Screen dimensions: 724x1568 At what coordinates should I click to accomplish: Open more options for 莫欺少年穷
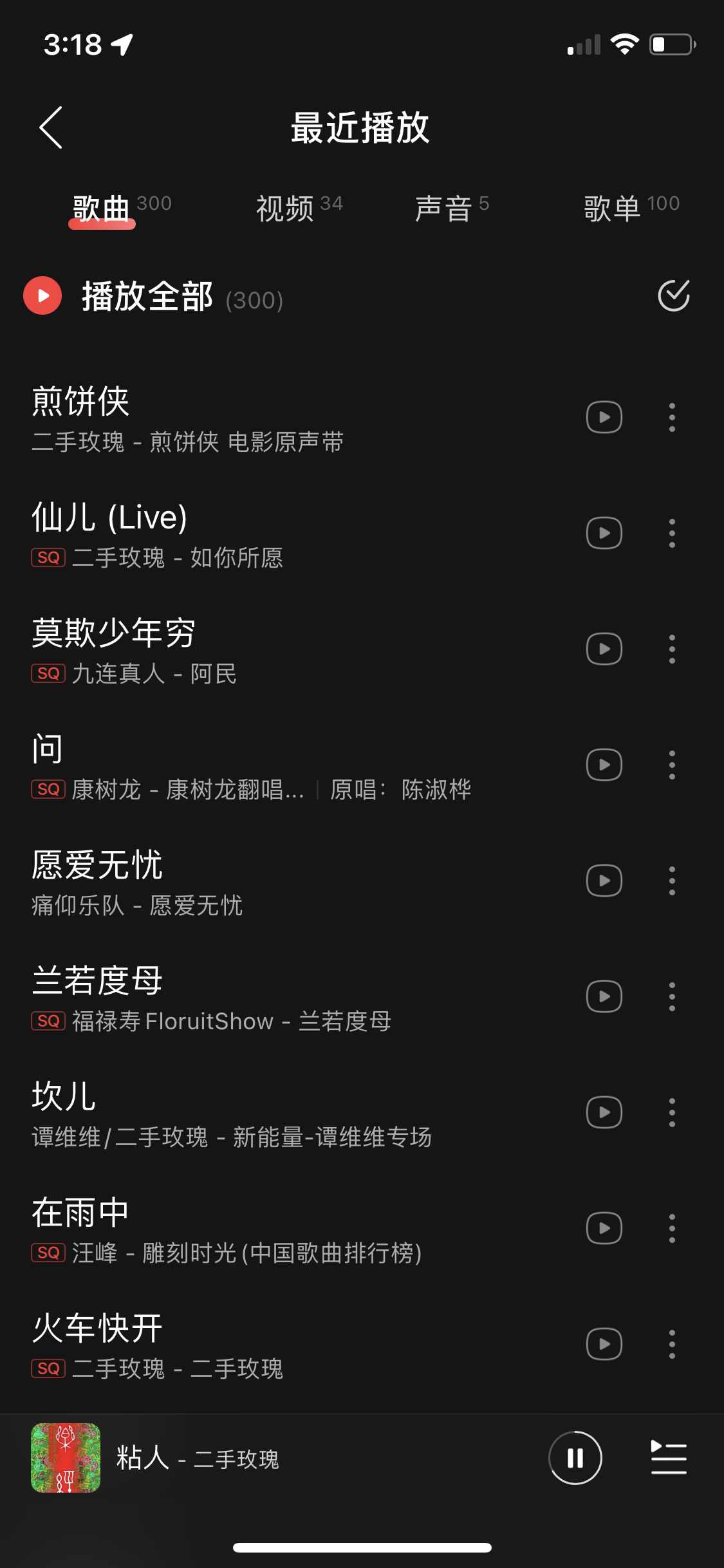pyautogui.click(x=672, y=649)
